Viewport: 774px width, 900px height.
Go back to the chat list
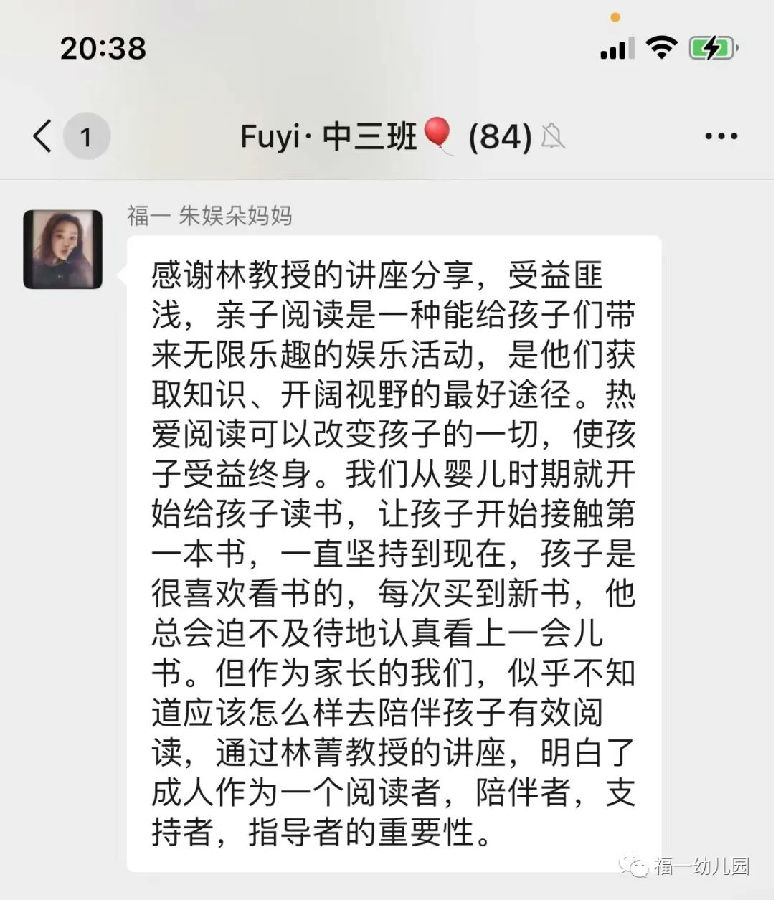tap(43, 136)
